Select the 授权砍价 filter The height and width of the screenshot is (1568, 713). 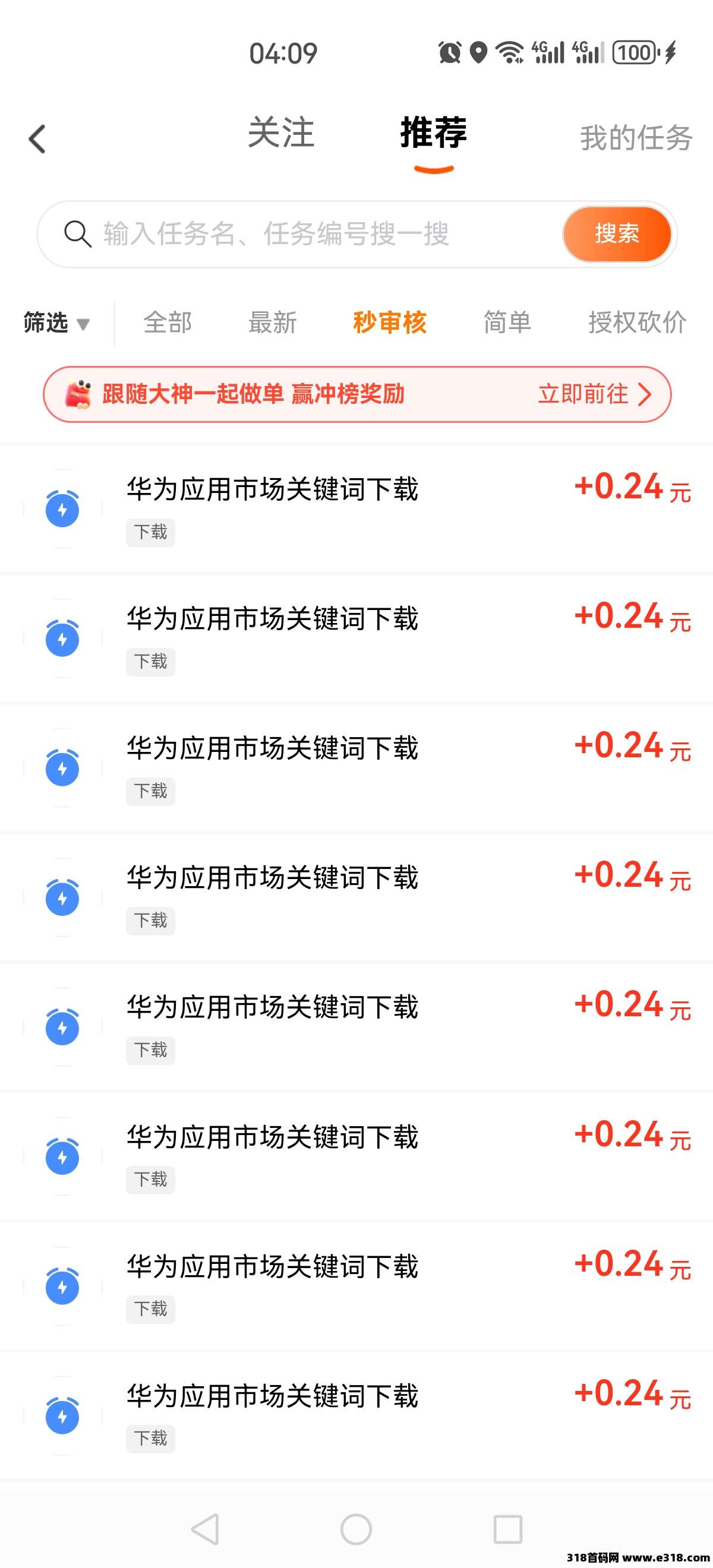(637, 323)
